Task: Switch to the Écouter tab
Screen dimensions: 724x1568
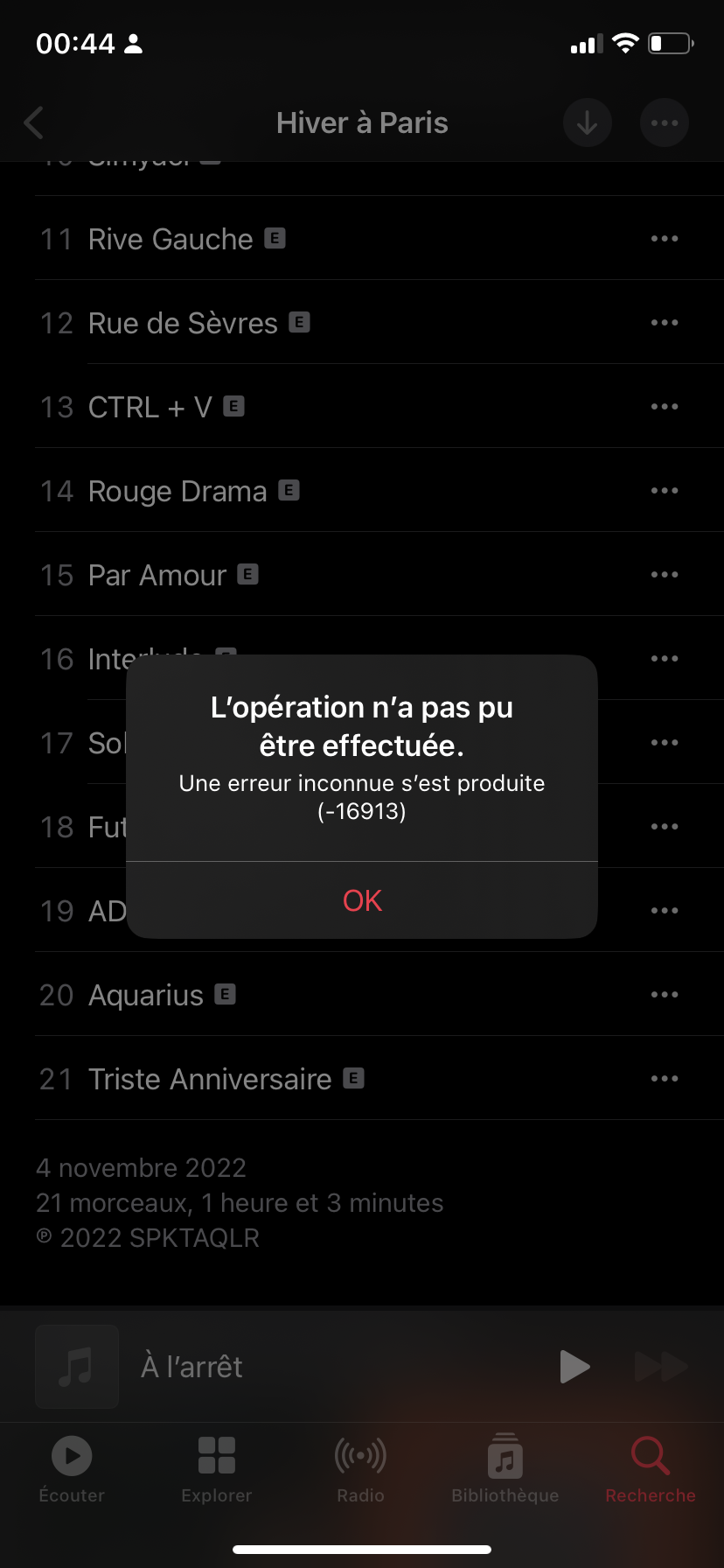Action: point(72,1470)
